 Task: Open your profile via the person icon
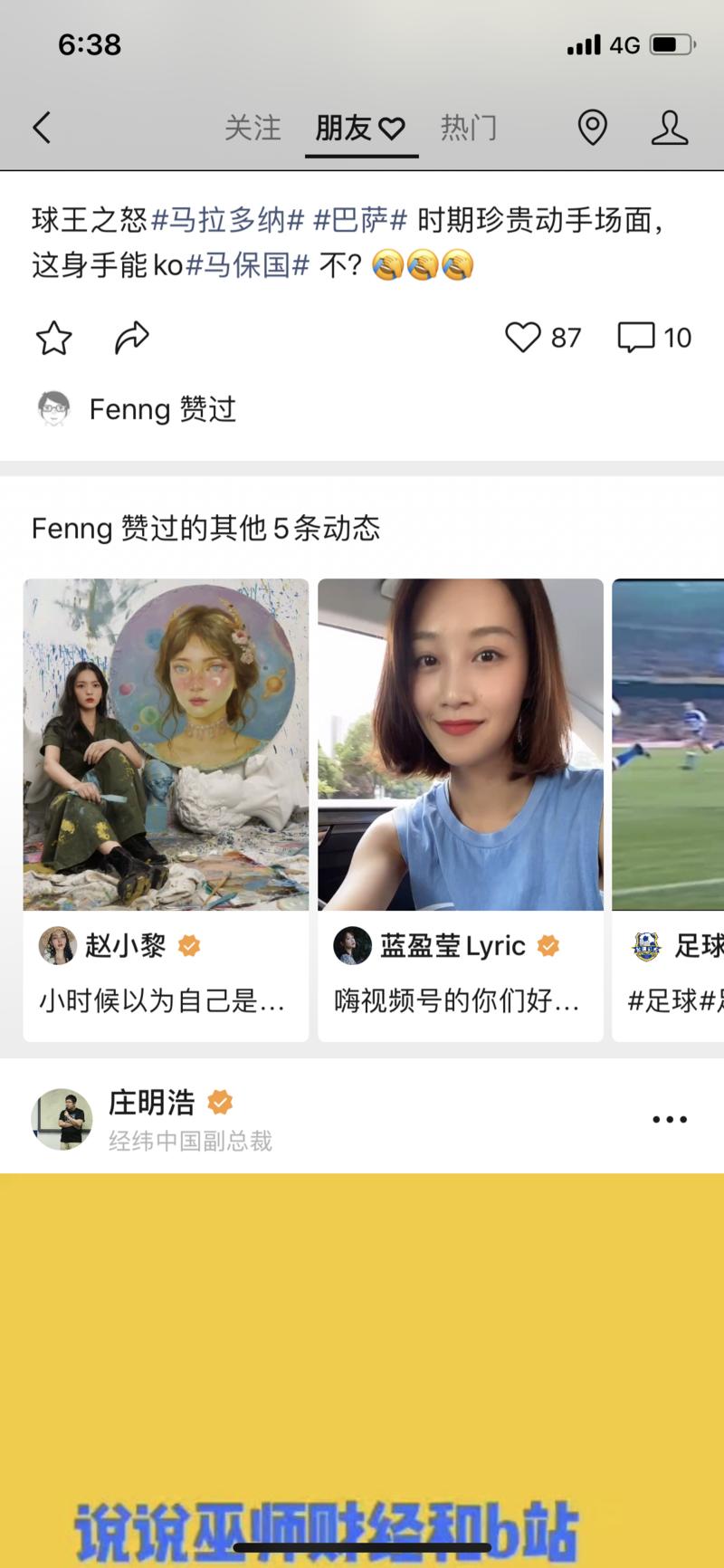click(x=671, y=128)
